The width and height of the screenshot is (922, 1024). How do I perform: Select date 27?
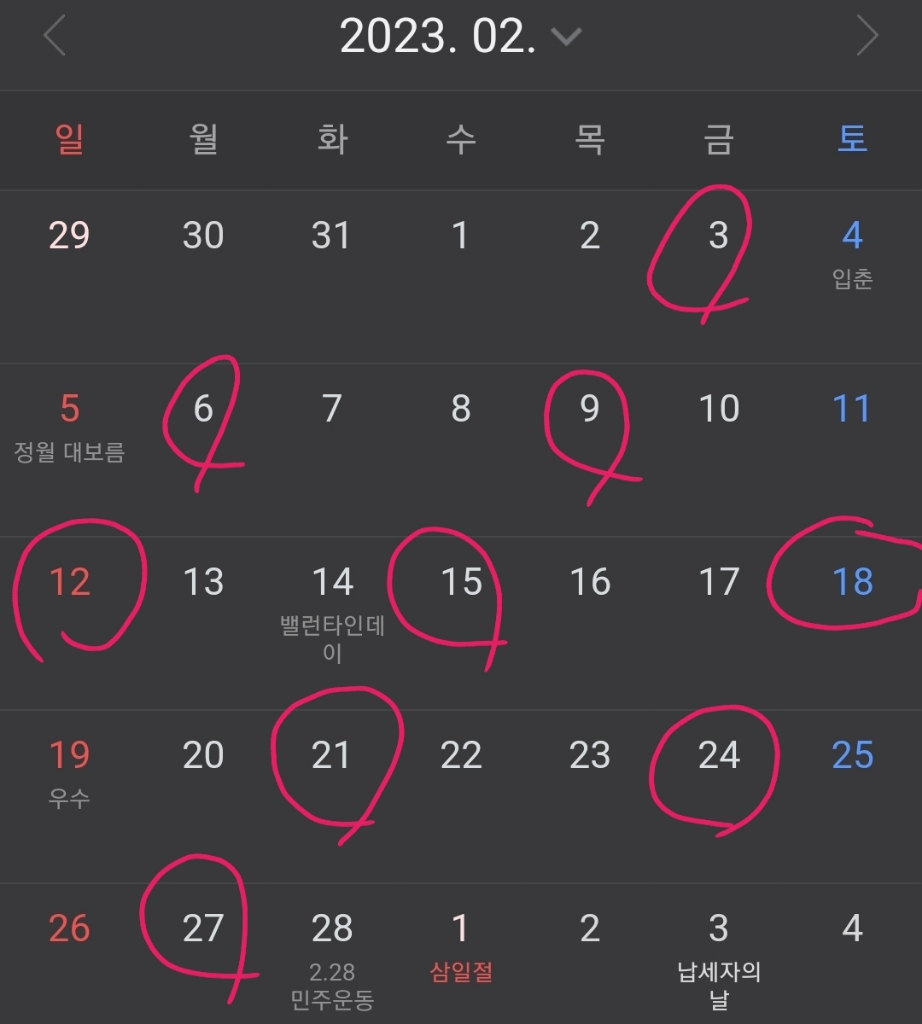point(203,929)
